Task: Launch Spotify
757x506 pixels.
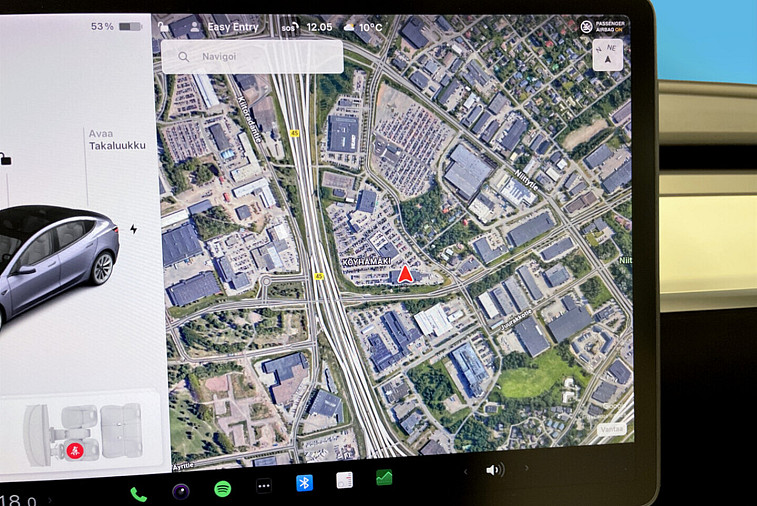Action: coord(223,489)
